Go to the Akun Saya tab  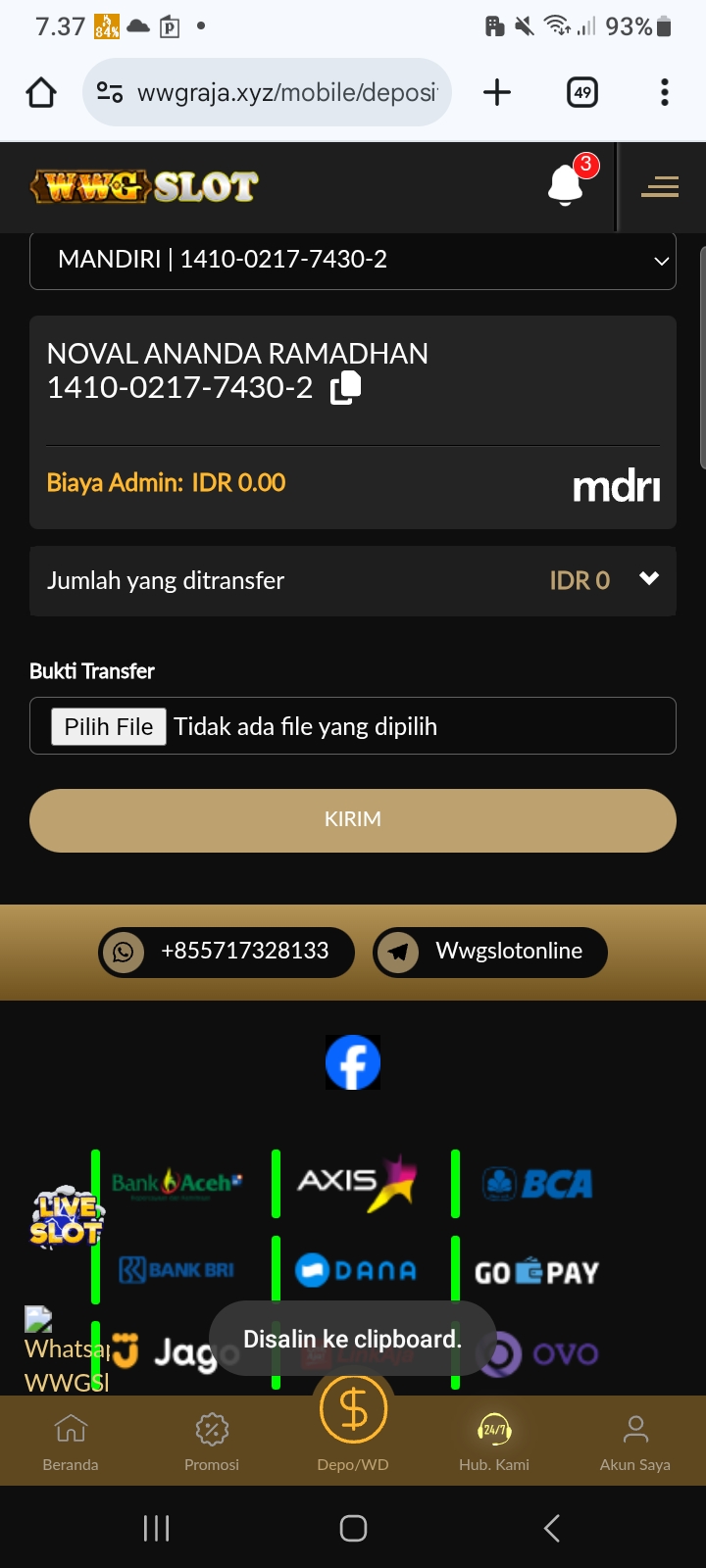click(635, 1442)
